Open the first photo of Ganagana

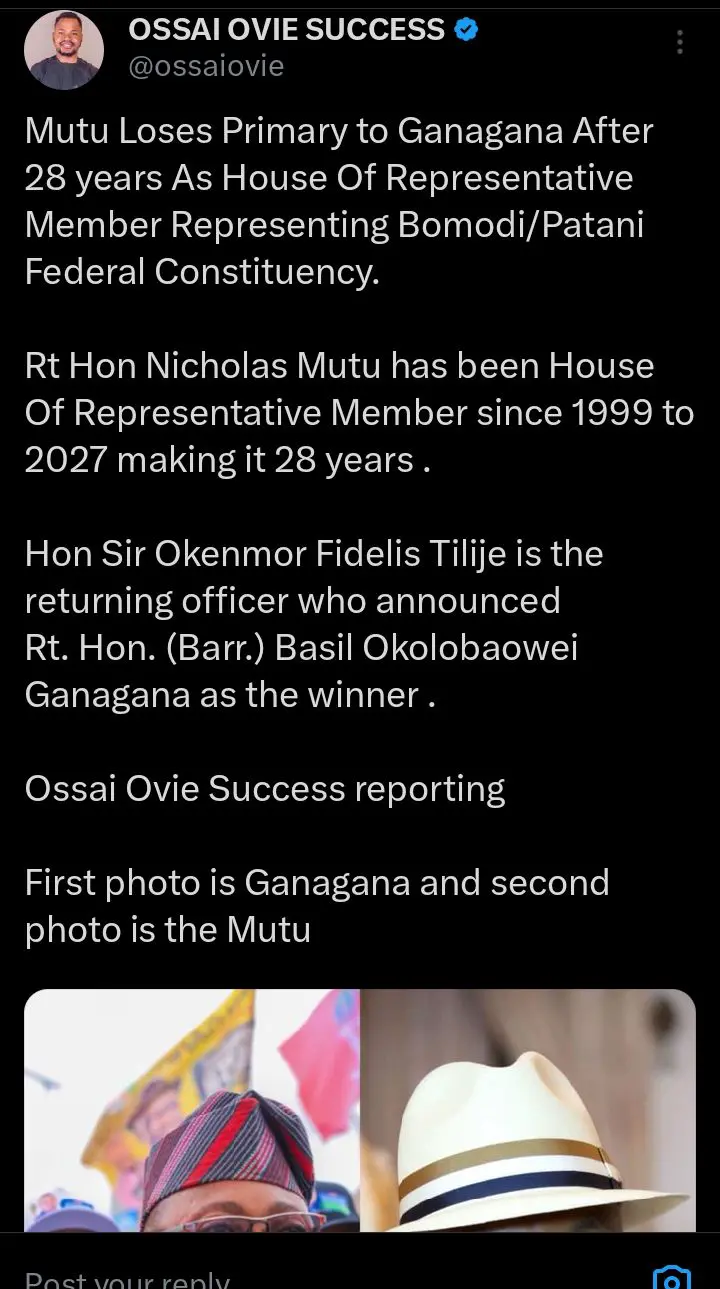(191, 1110)
